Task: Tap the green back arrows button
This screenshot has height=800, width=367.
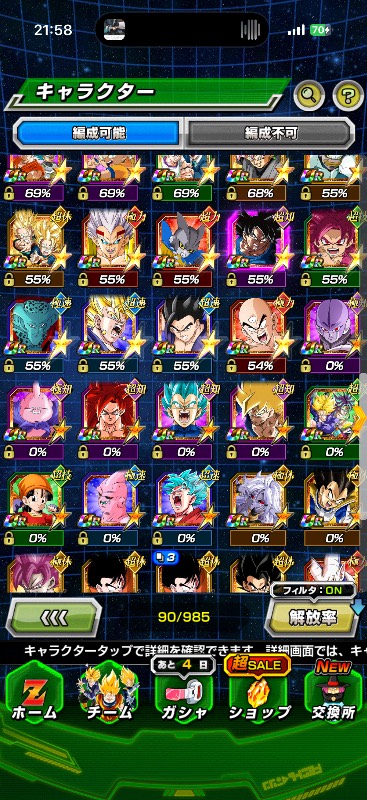Action: [x=54, y=617]
